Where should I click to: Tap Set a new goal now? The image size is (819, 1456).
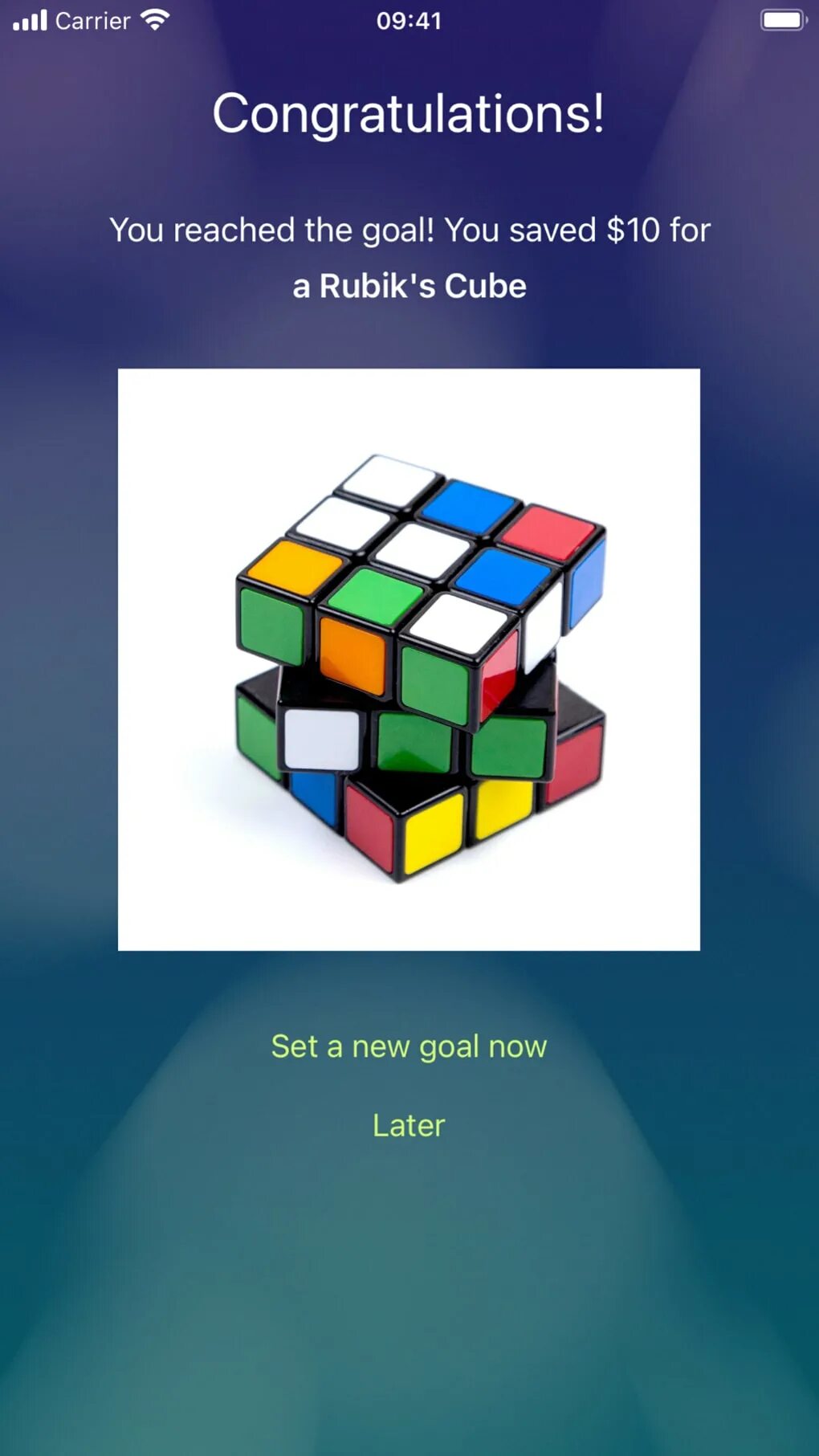click(409, 1046)
